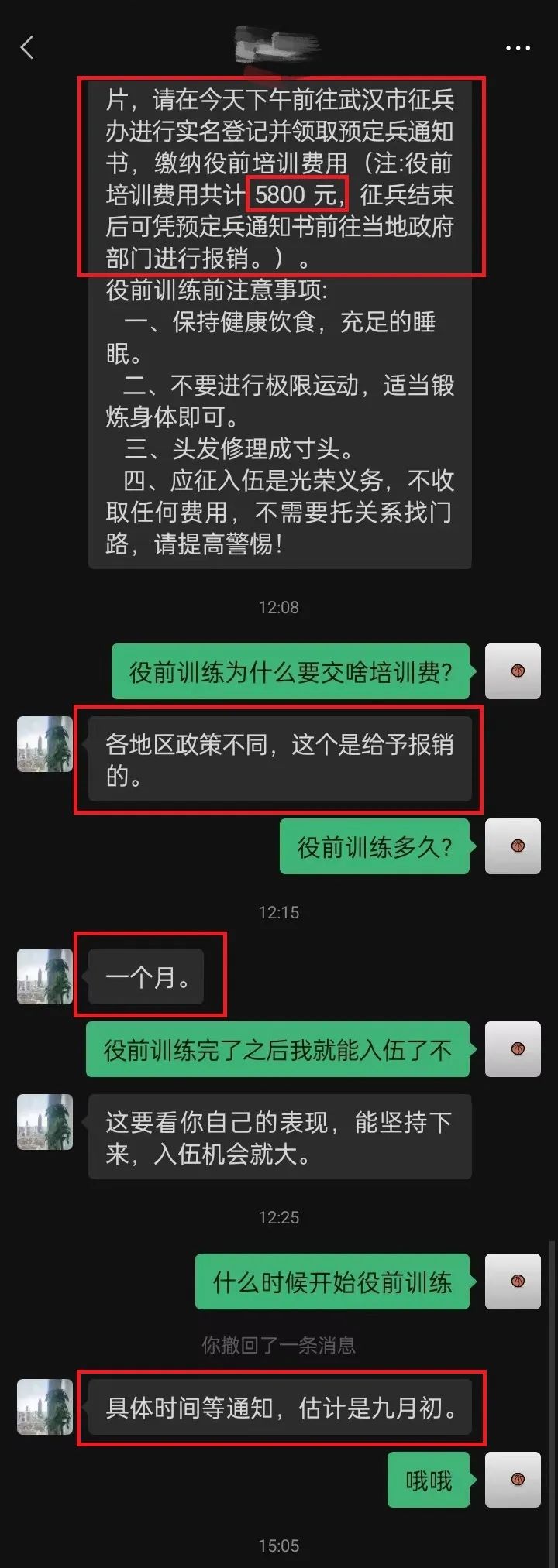Tap contact avatar next to '各地区政策不同' message

coord(45,744)
